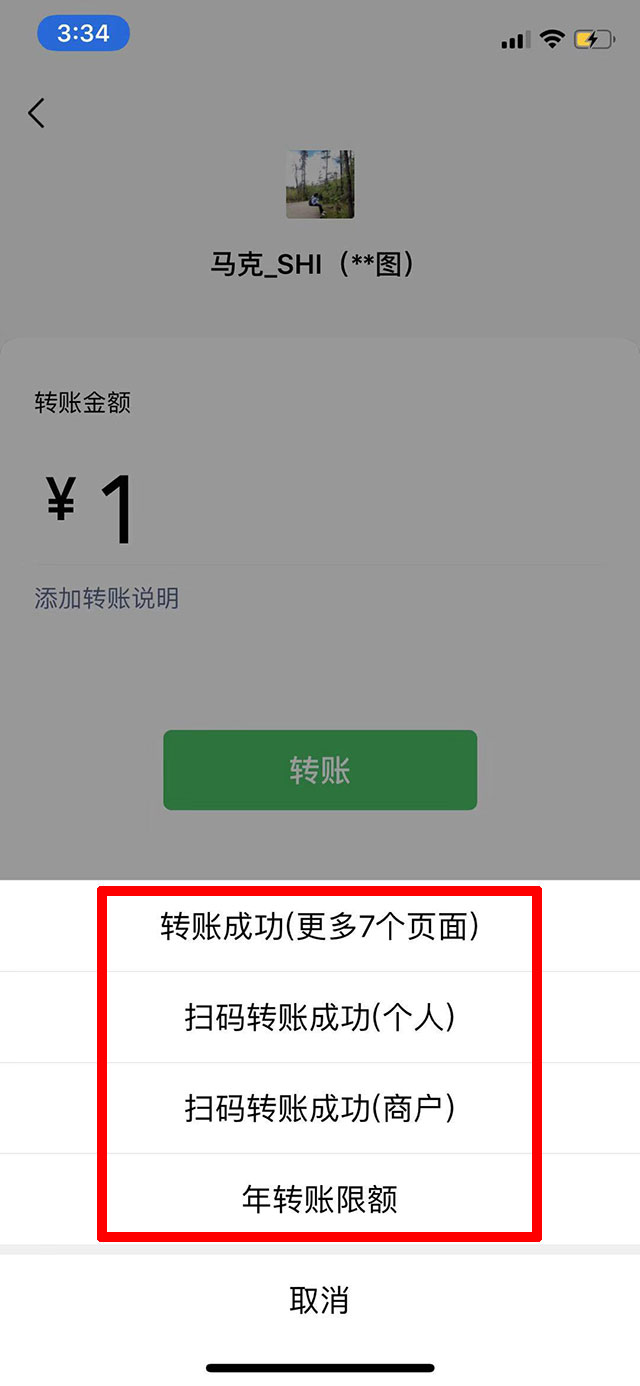Select 转账成功(更多7个页面) option
The width and height of the screenshot is (640, 1386).
pos(320,927)
